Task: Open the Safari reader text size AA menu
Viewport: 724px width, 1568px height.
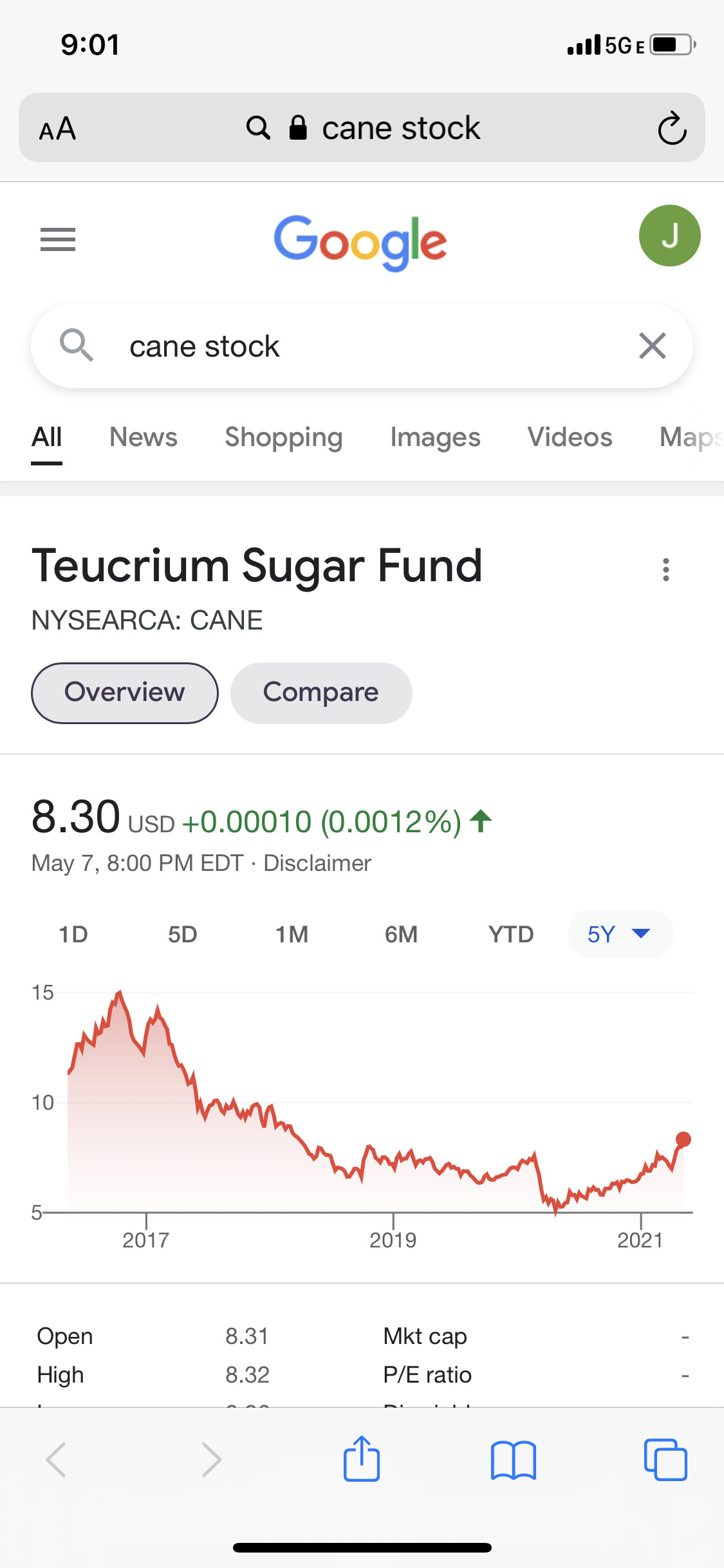Action: coord(57,129)
